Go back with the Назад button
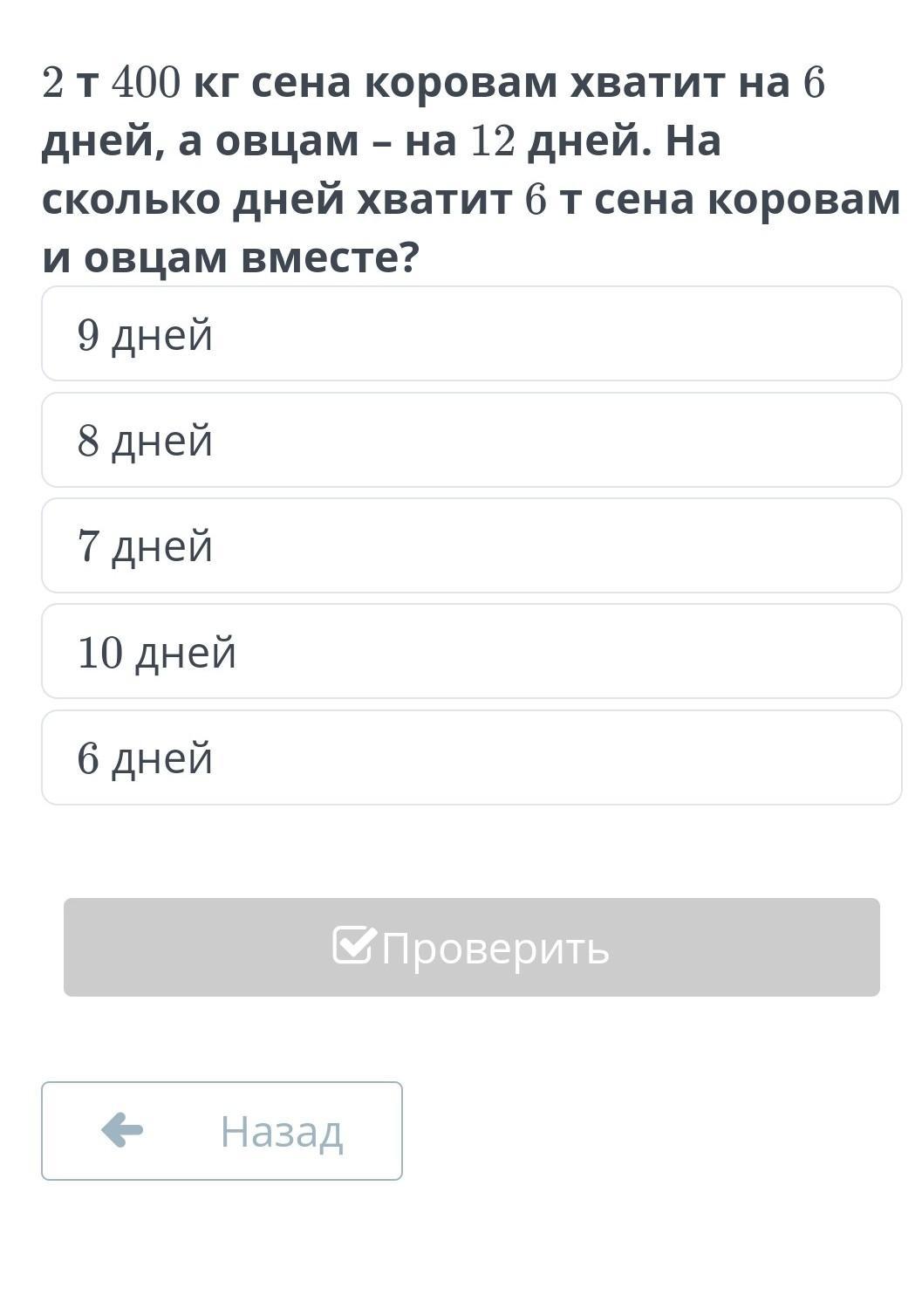This screenshot has height=1316, width=922. (x=222, y=1131)
